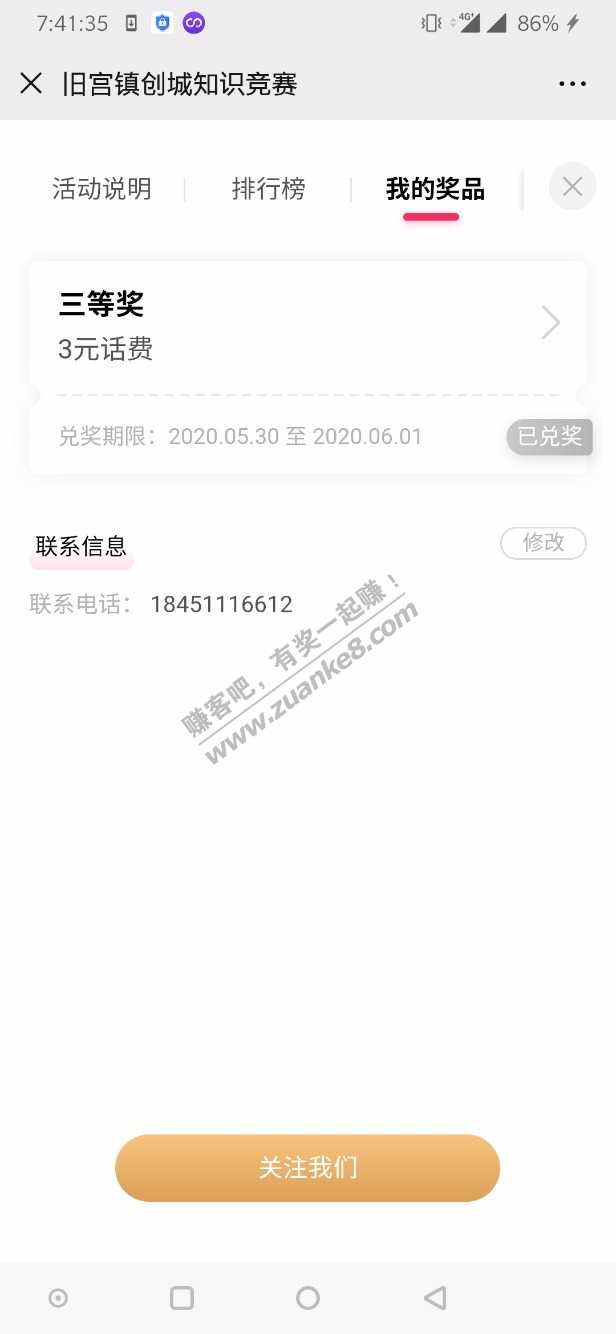Close the 旧宫镇创城知识竞赛 page
The height and width of the screenshot is (1334, 616).
[31, 83]
